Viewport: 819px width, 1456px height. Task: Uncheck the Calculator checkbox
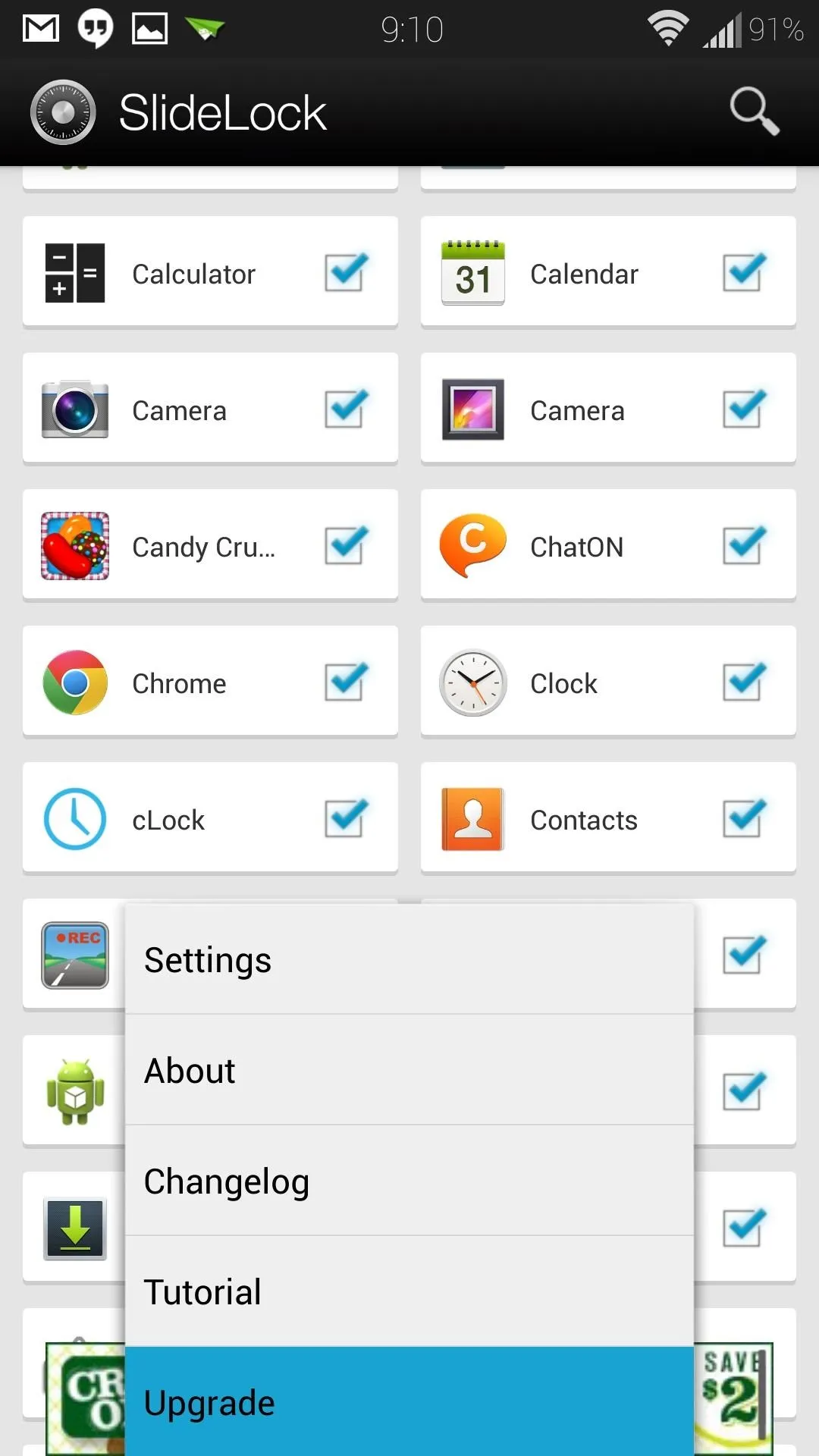tap(347, 272)
